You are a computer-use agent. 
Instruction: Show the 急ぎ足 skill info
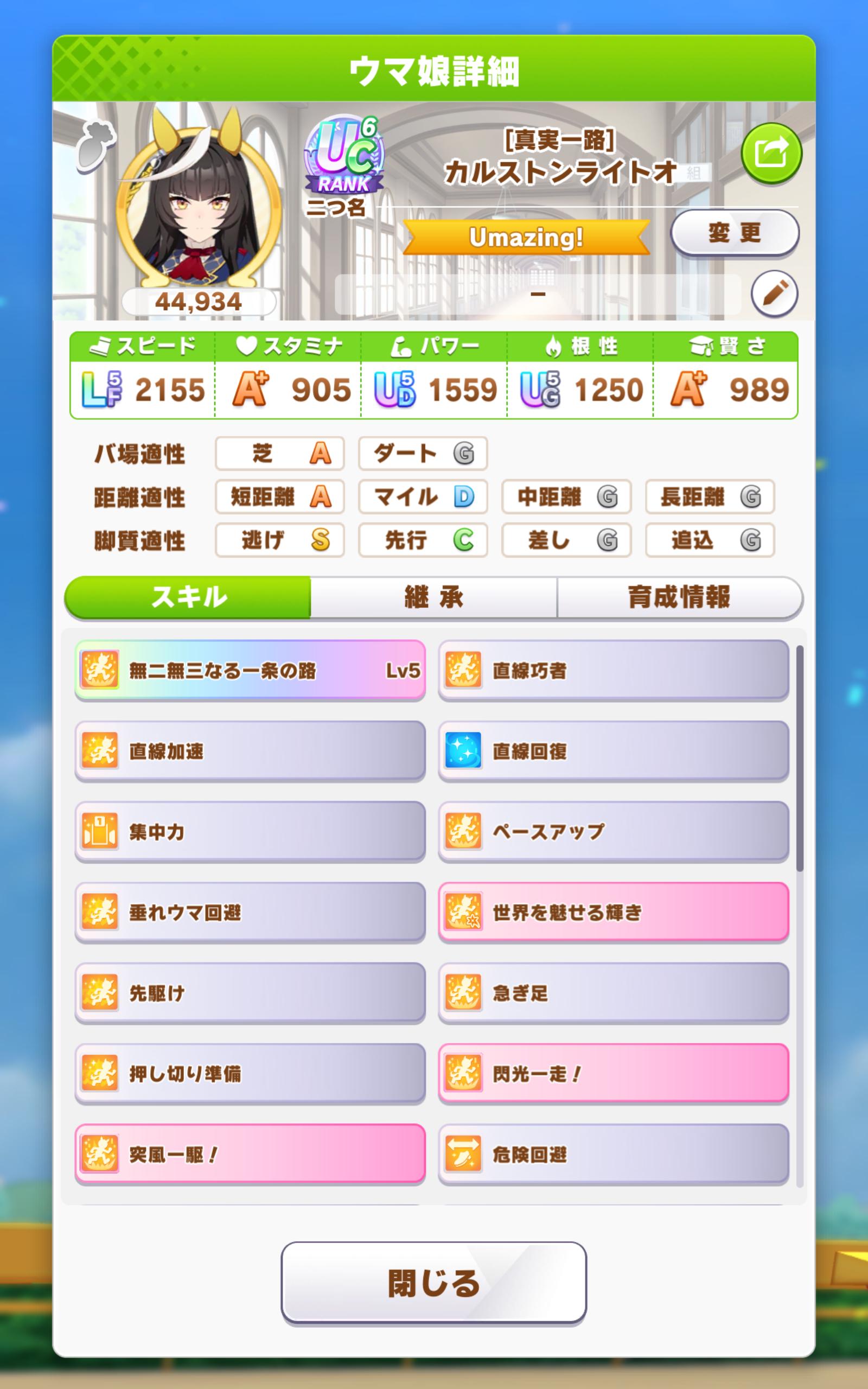pyautogui.click(x=613, y=992)
